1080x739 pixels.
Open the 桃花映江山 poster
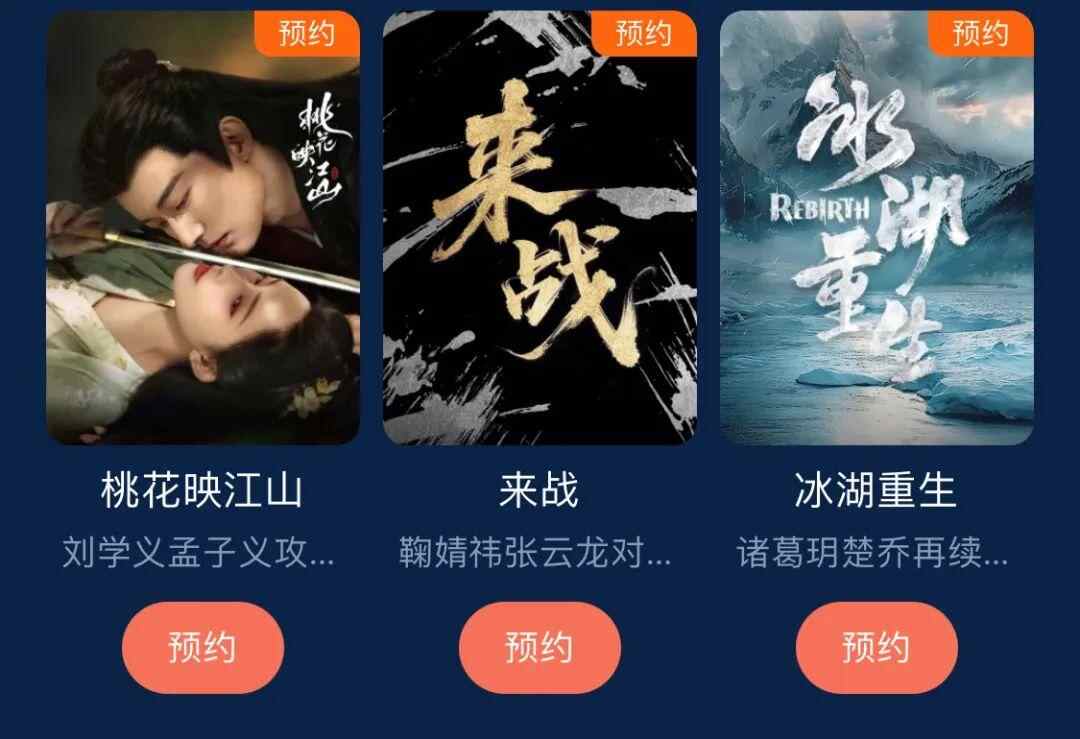tap(202, 228)
